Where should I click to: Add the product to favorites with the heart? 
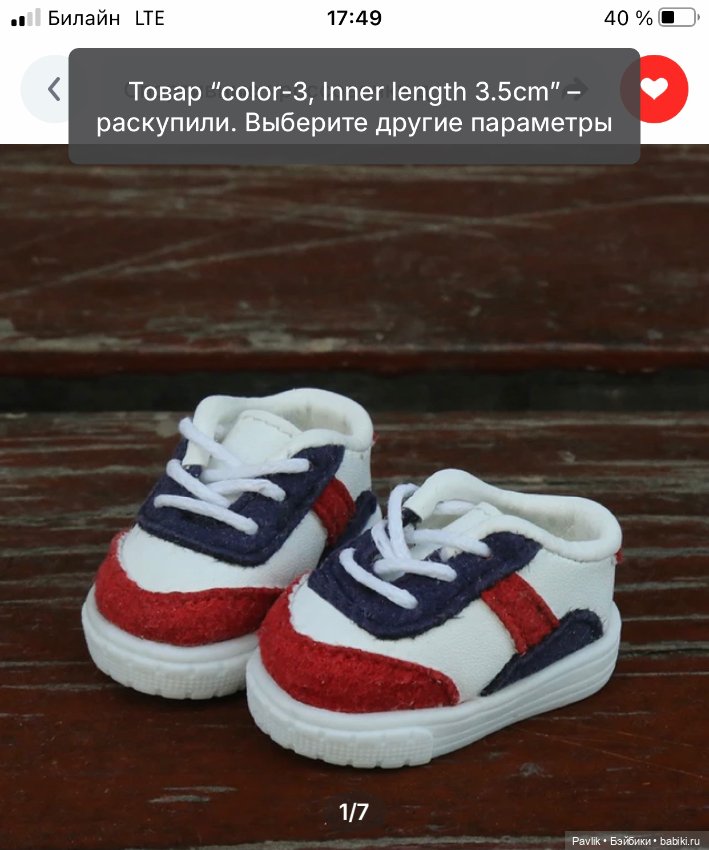[655, 89]
